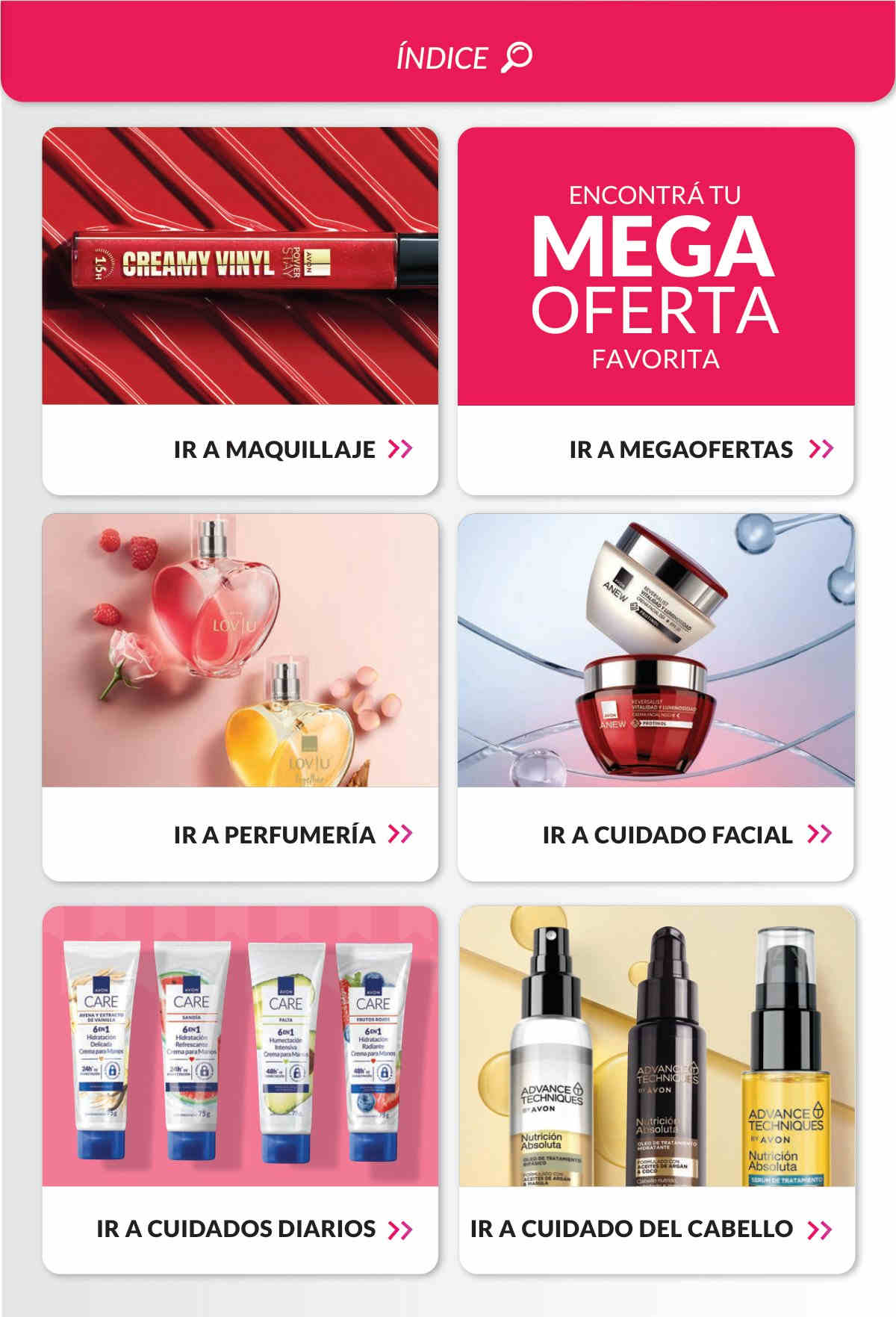Open the Advance Techniques hair care tile
The width and height of the screenshot is (896, 1317).
point(656,1046)
